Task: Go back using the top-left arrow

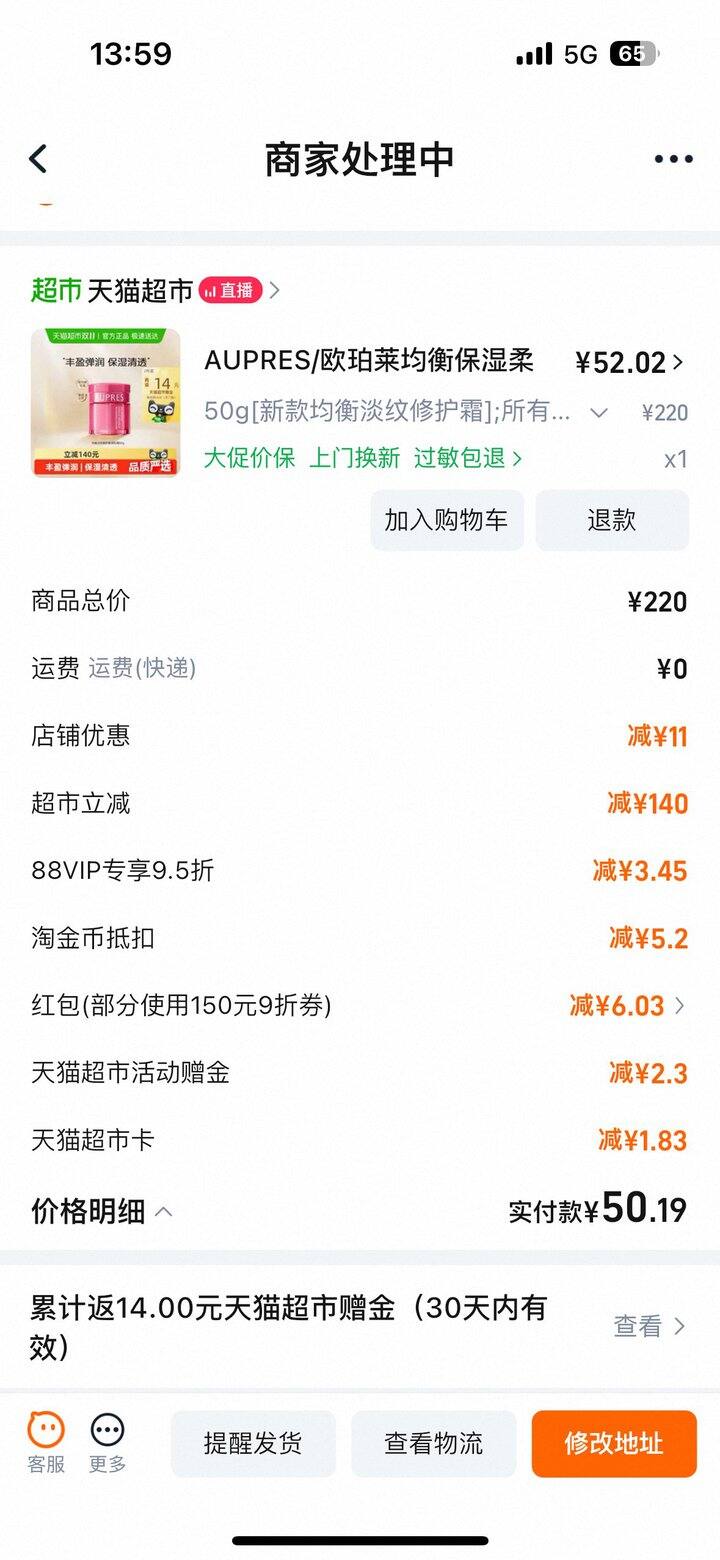Action: tap(38, 159)
